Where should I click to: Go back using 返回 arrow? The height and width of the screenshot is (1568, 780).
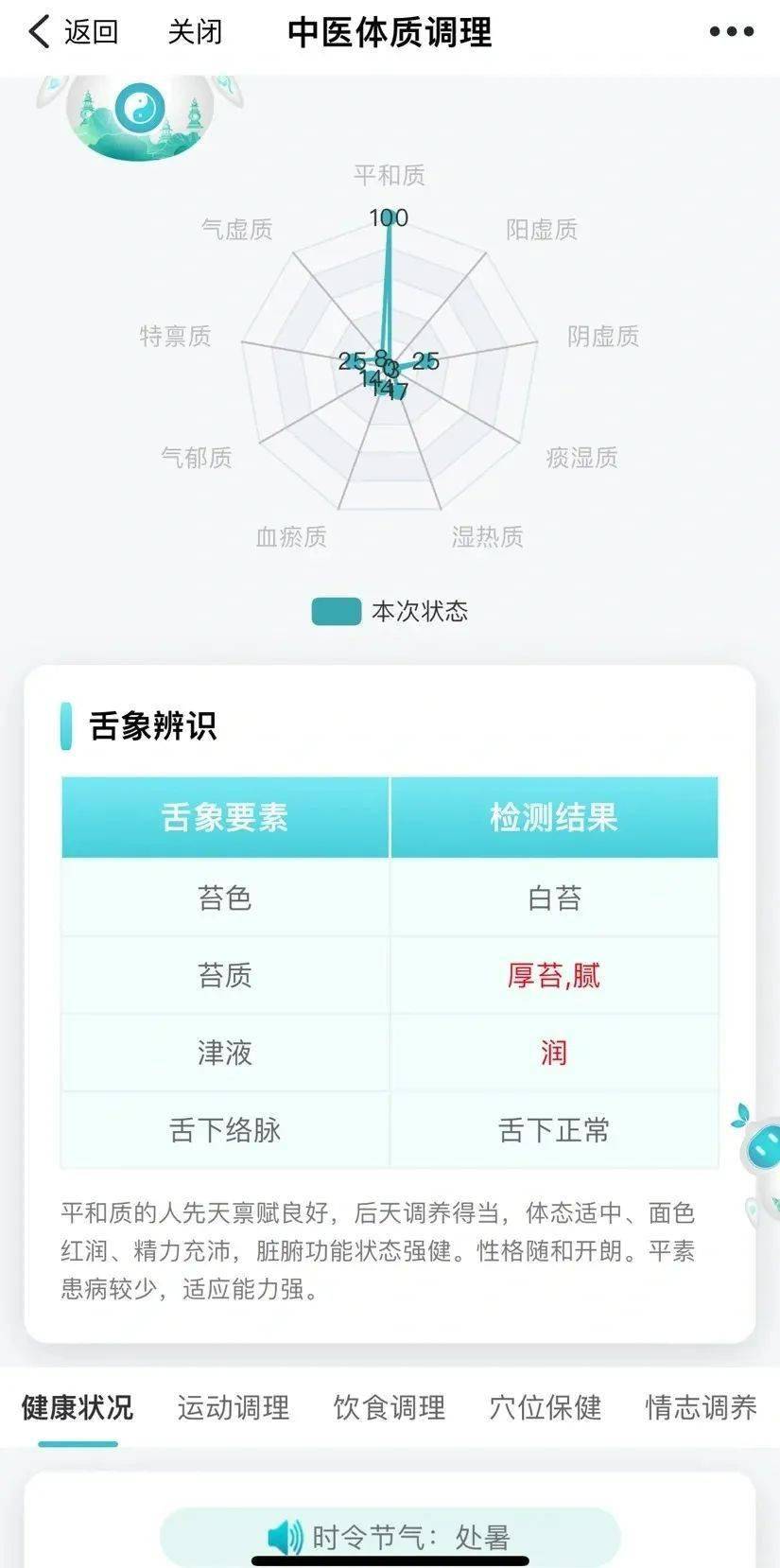tap(72, 32)
